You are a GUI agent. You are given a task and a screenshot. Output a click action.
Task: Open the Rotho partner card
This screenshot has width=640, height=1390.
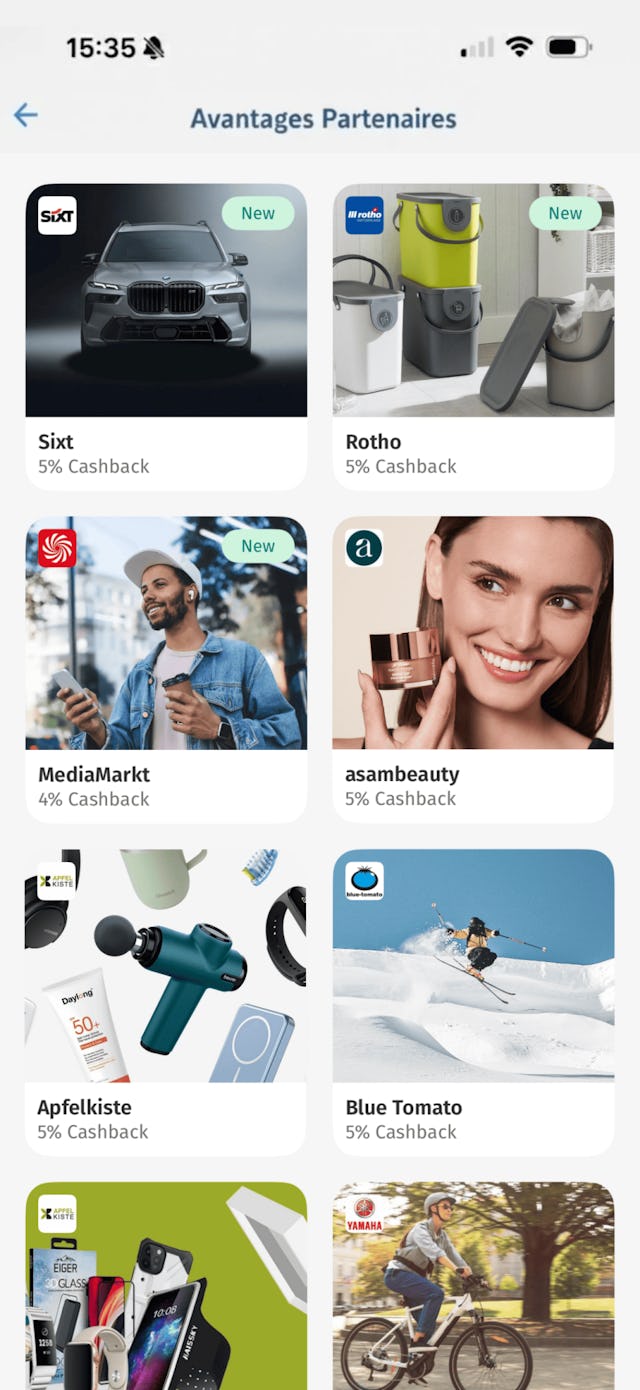[473, 336]
